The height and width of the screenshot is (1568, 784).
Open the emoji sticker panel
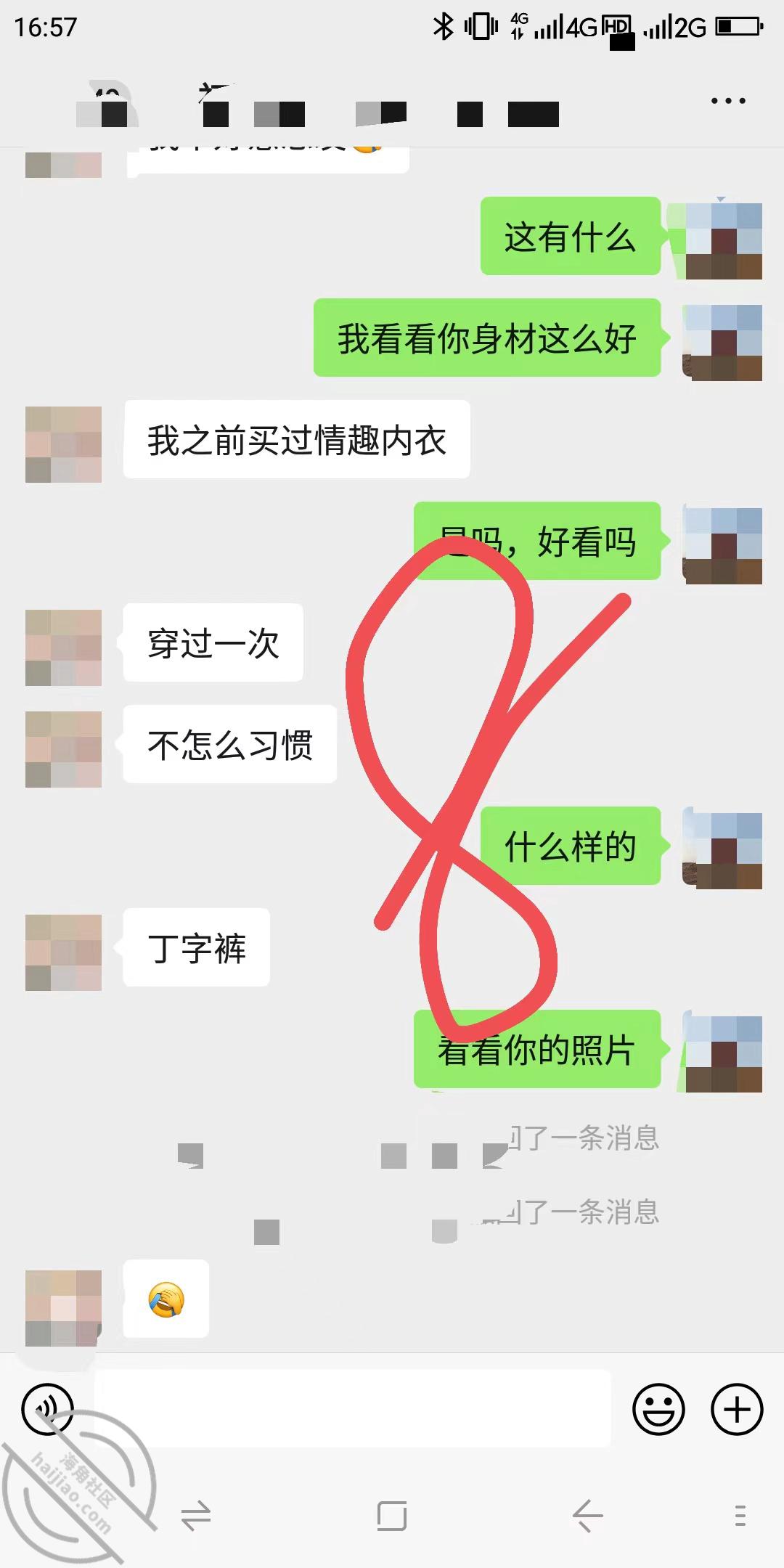point(658,1409)
